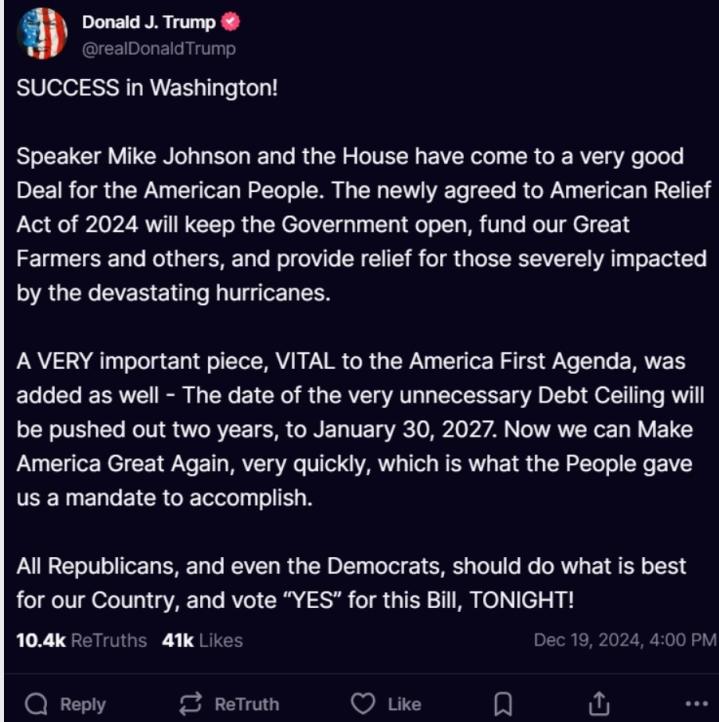This screenshot has height=722, width=719.
Task: View the 10.4k ReTruths list
Action: pyautogui.click(x=81, y=640)
